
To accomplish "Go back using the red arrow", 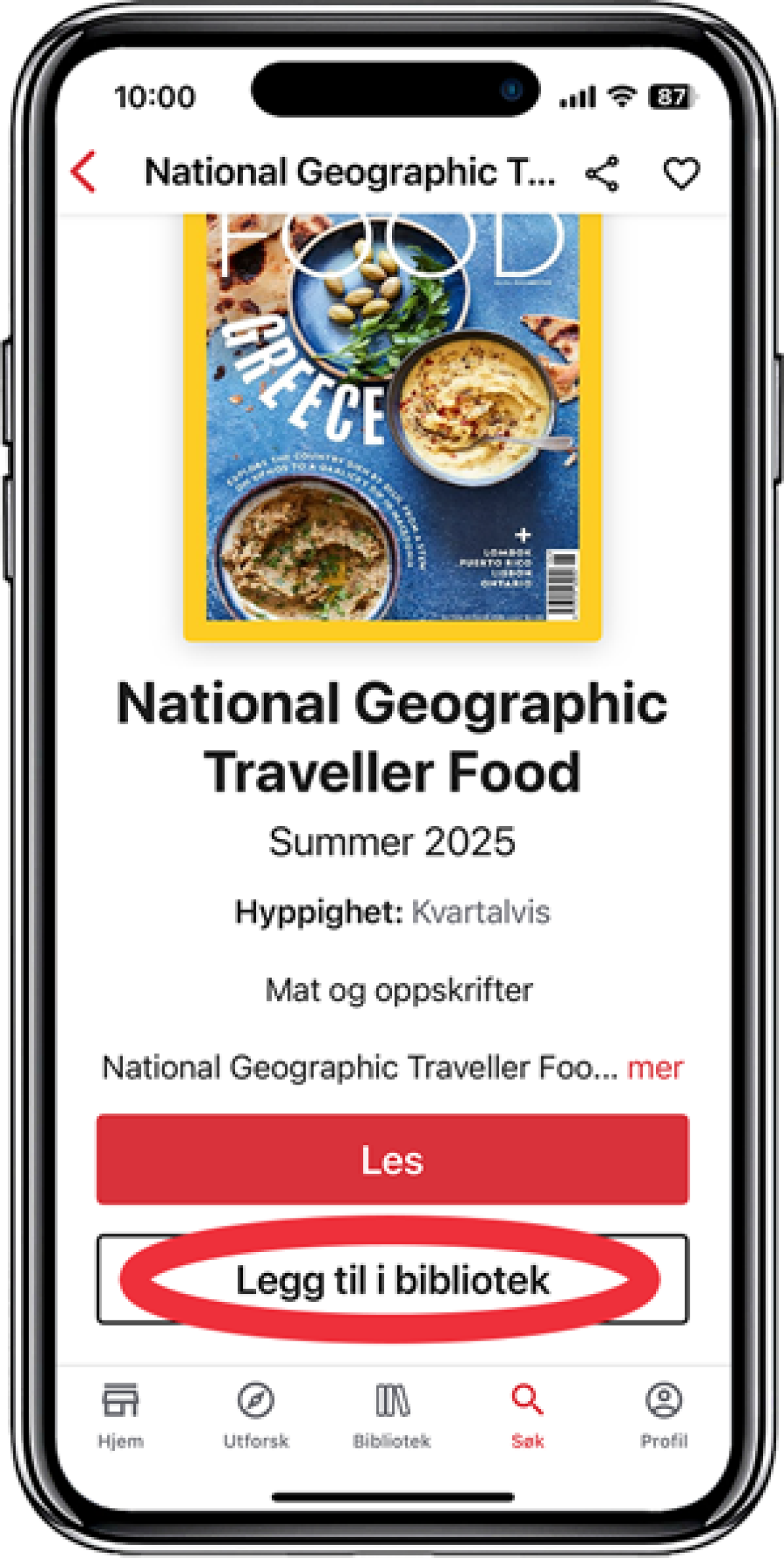I will point(84,172).
